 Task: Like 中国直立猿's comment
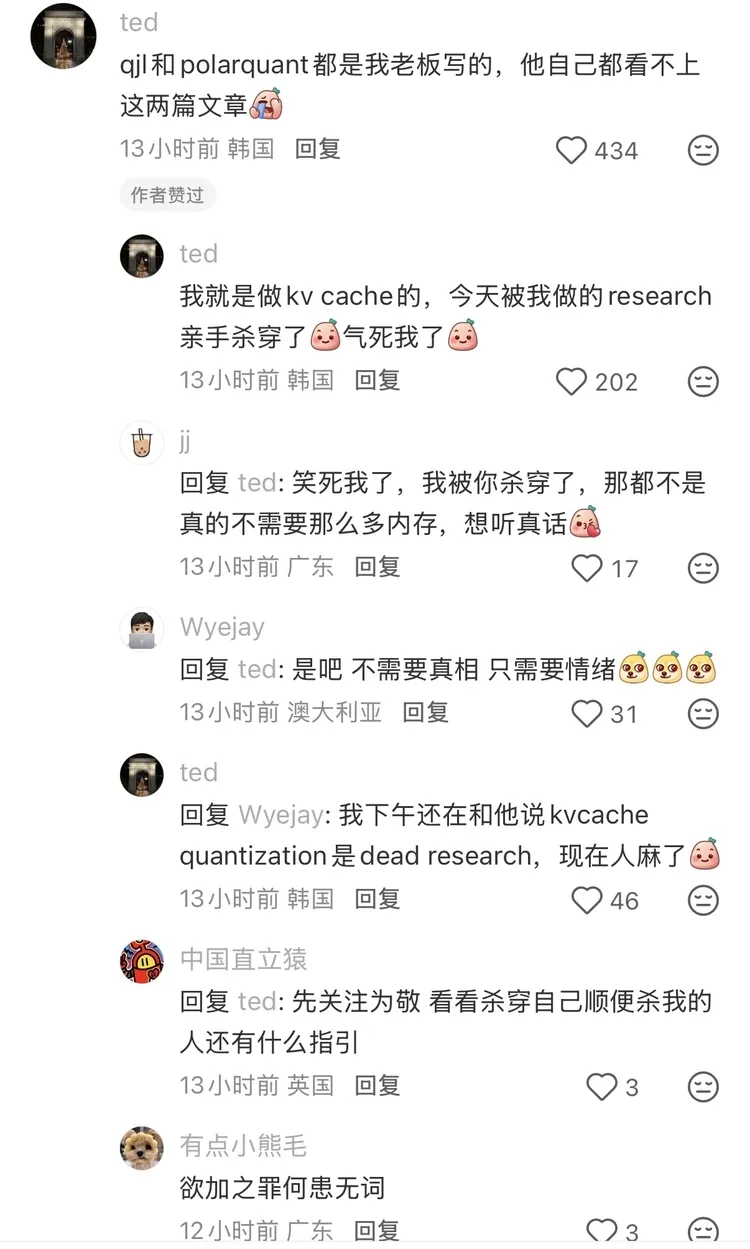tap(601, 1086)
